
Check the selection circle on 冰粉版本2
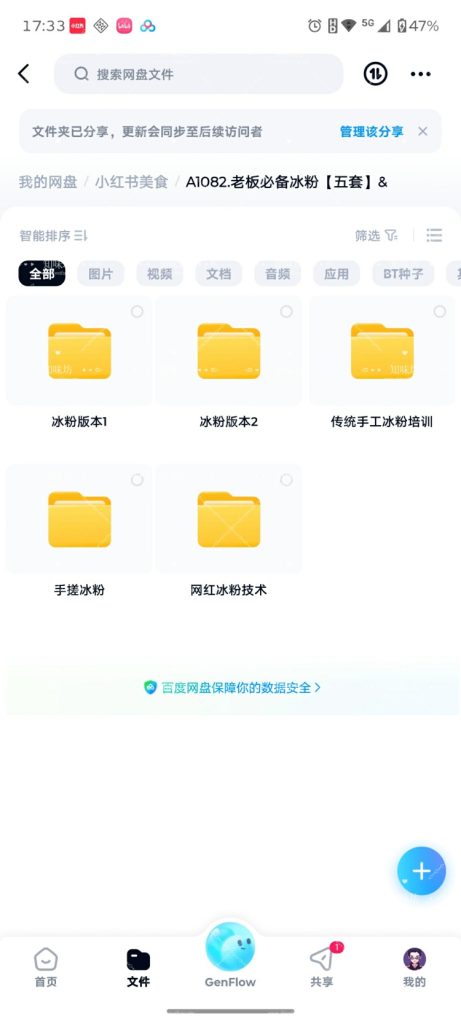pyautogui.click(x=286, y=312)
